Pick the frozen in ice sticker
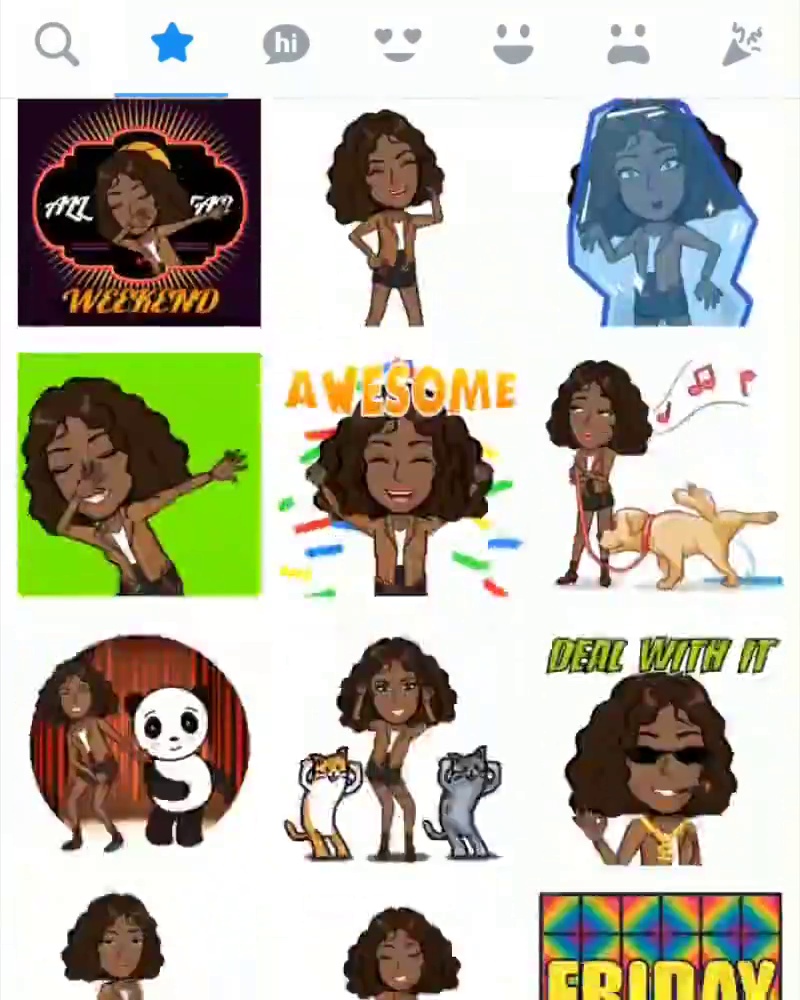The height and width of the screenshot is (1000, 800). pyautogui.click(x=660, y=213)
